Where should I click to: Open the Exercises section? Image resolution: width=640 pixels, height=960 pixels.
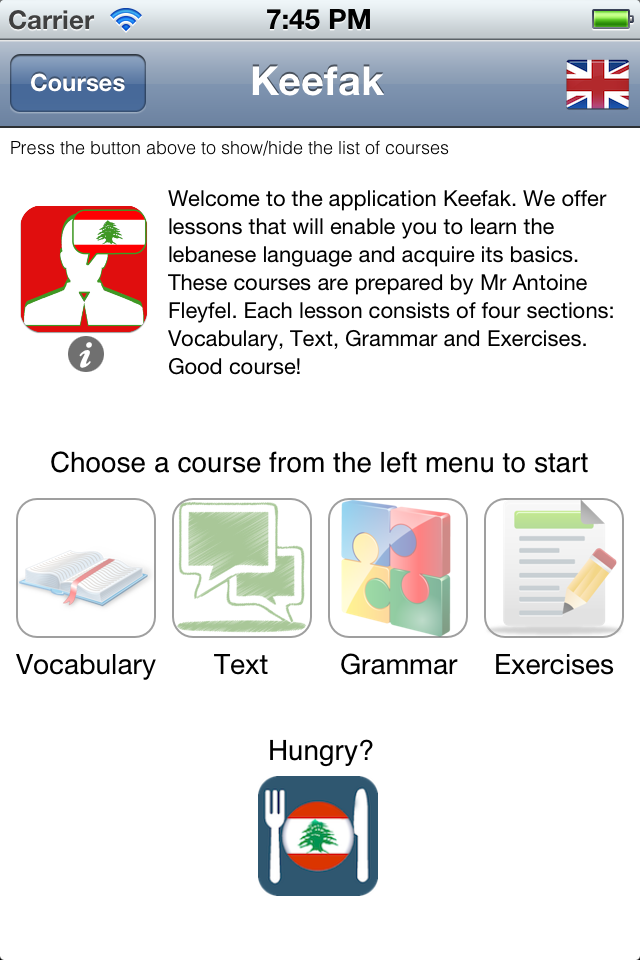tap(554, 568)
